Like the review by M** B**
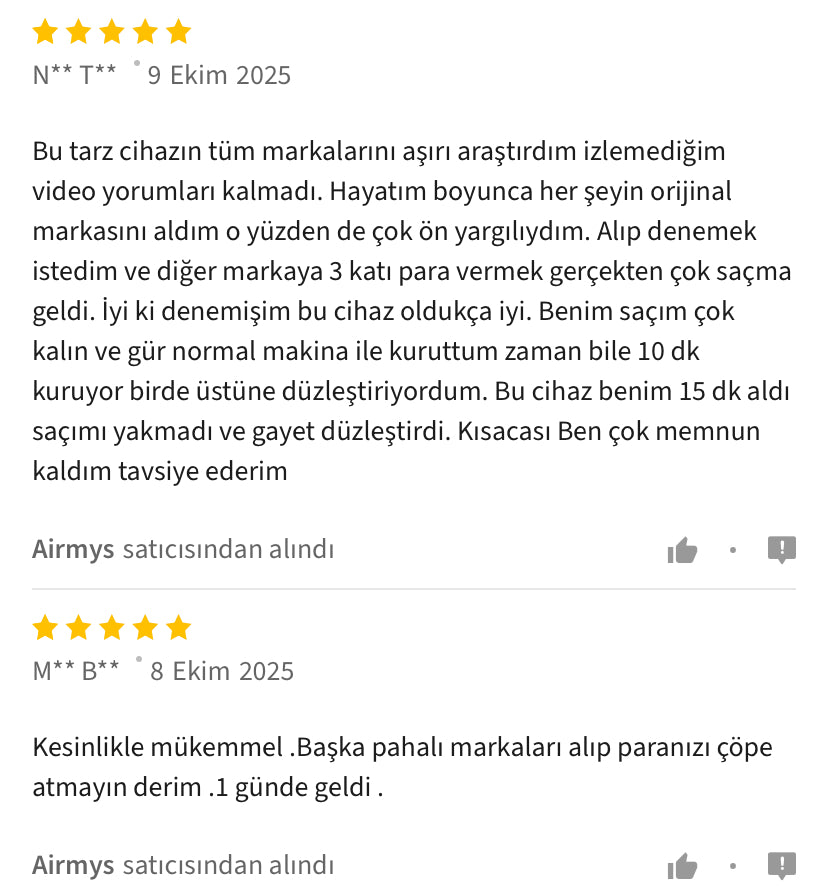 click(x=682, y=866)
